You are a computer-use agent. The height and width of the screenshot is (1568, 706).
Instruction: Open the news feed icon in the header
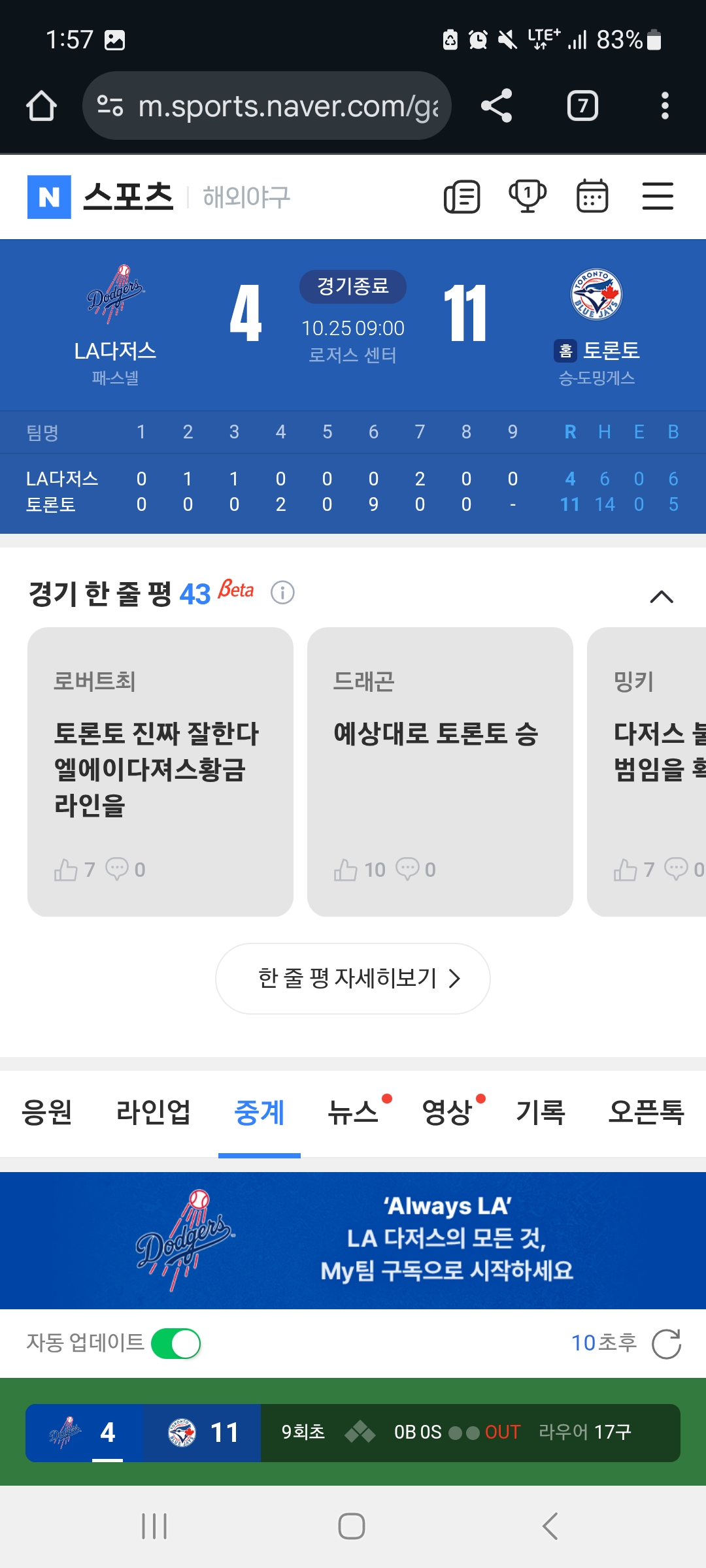pyautogui.click(x=462, y=197)
